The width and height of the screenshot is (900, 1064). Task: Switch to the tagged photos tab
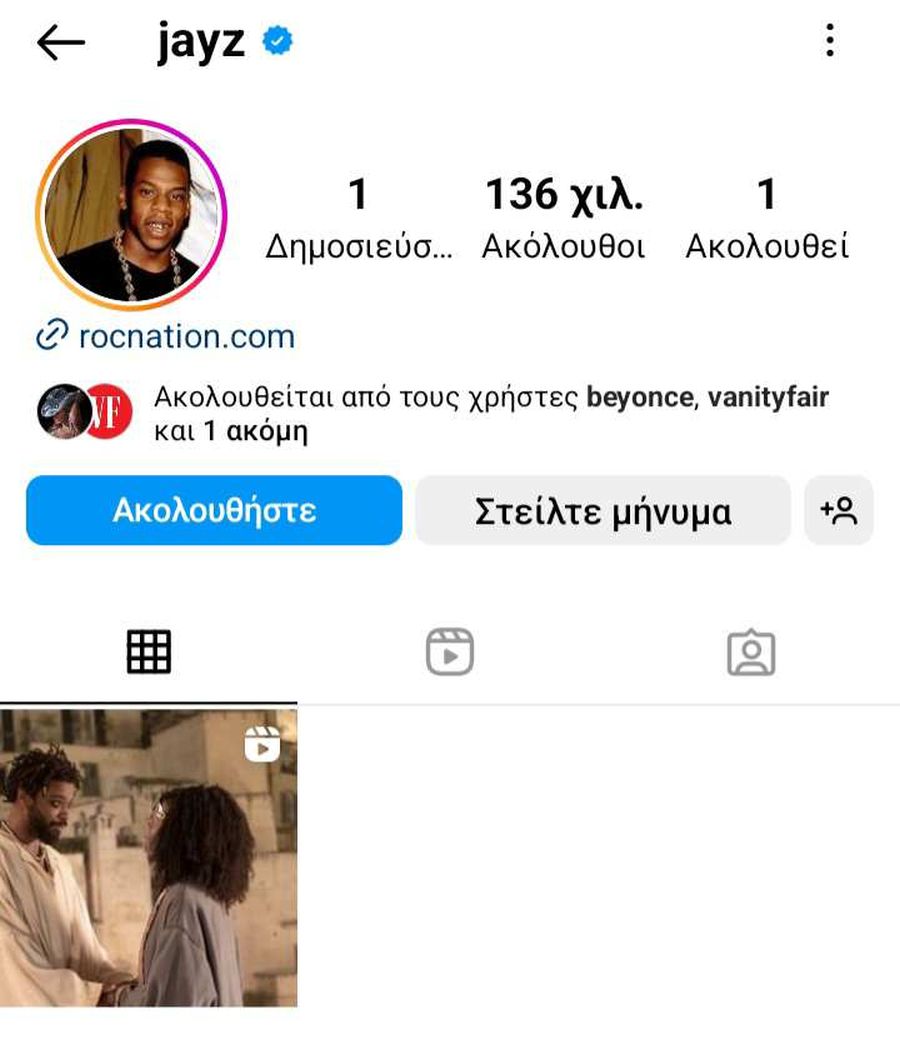[750, 653]
